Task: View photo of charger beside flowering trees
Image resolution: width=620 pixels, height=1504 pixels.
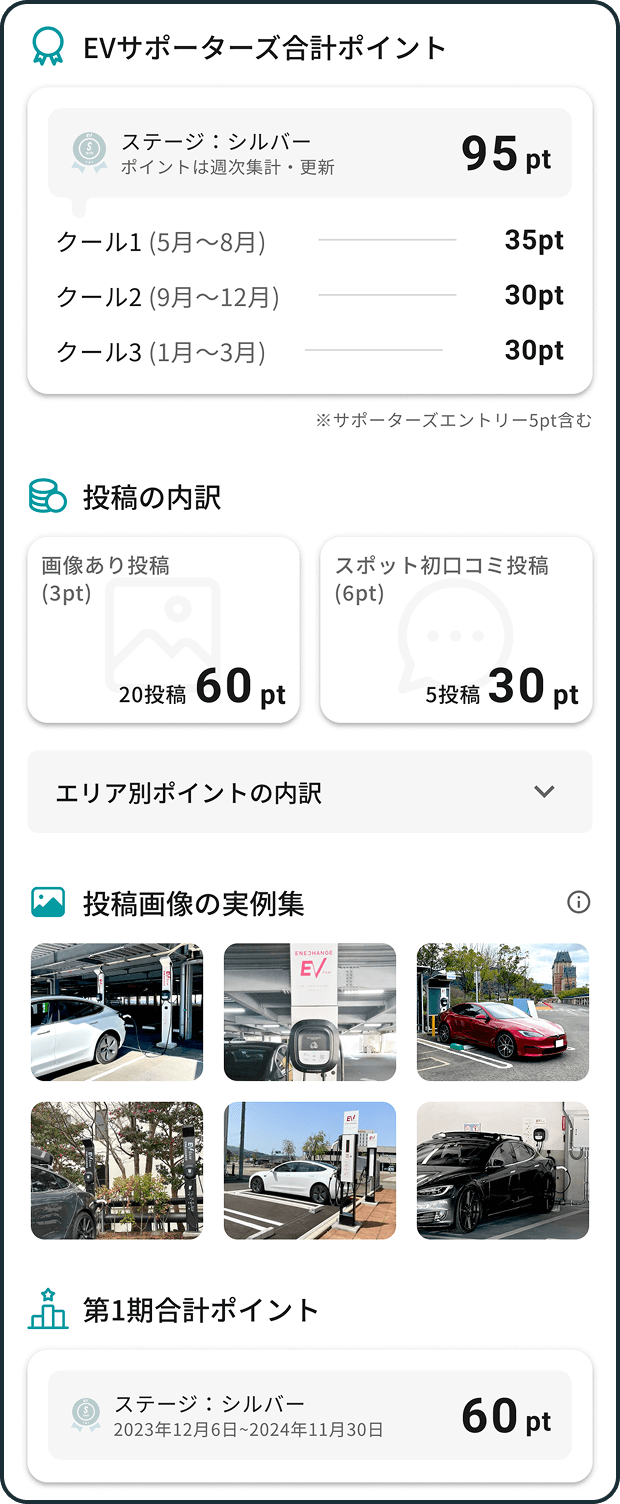Action: click(117, 1170)
